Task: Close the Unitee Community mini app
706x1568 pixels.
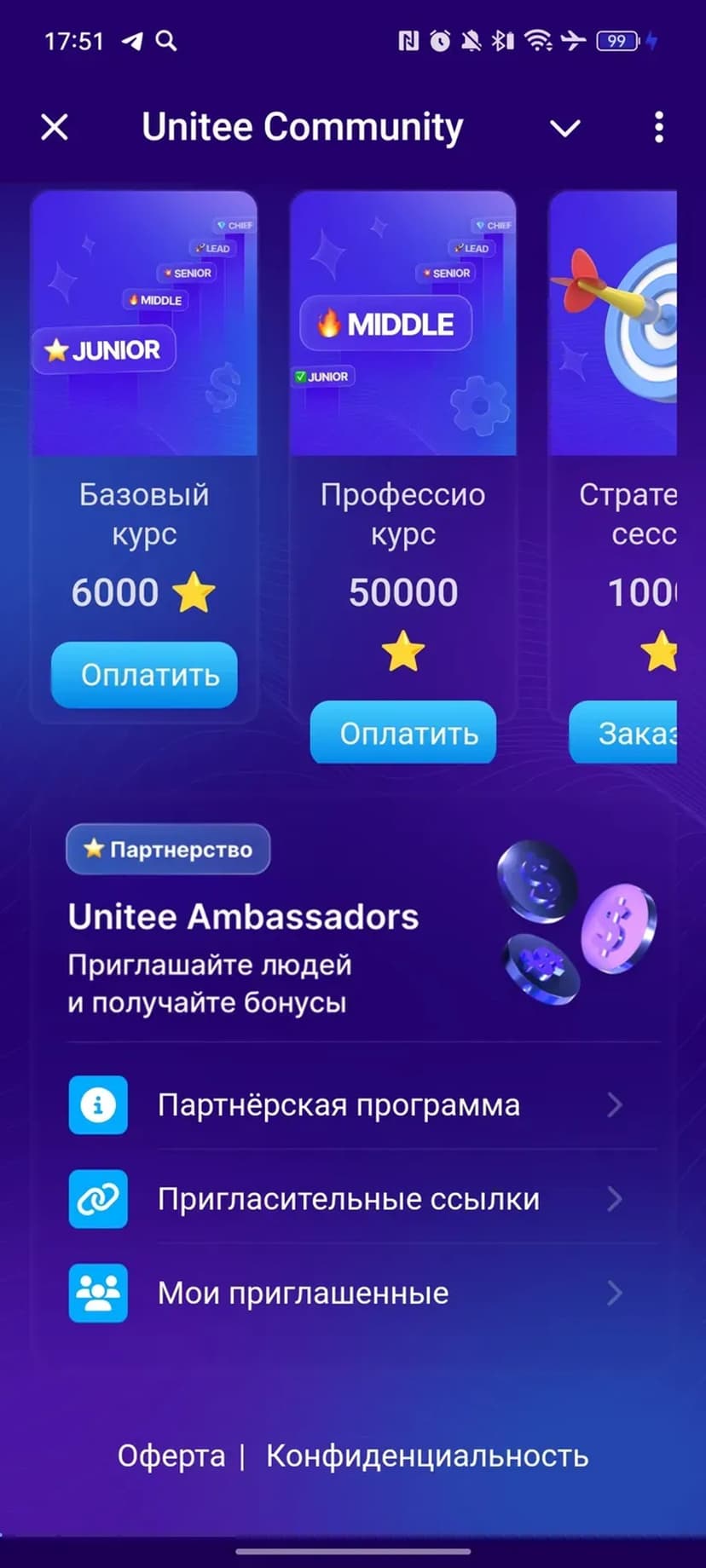Action: [x=55, y=128]
